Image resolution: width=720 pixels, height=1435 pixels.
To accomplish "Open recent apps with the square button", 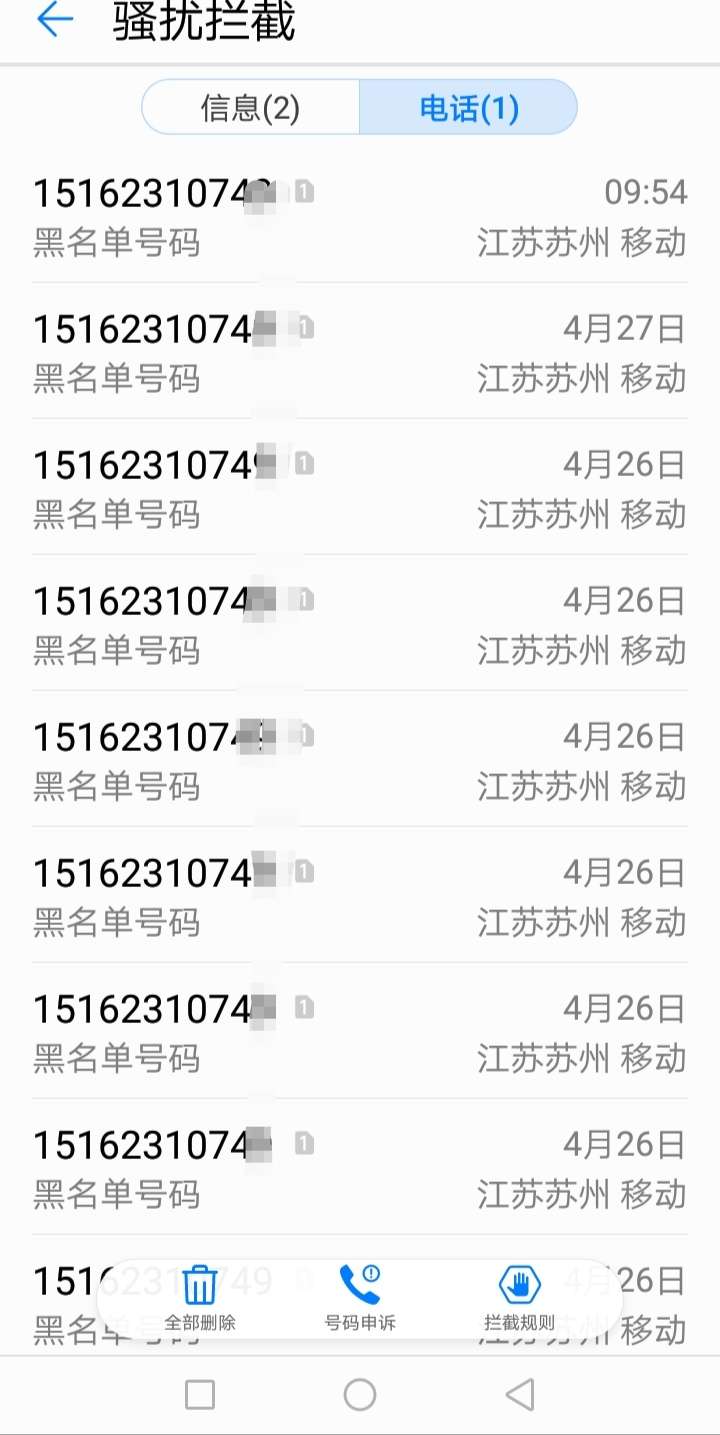I will point(200,1394).
